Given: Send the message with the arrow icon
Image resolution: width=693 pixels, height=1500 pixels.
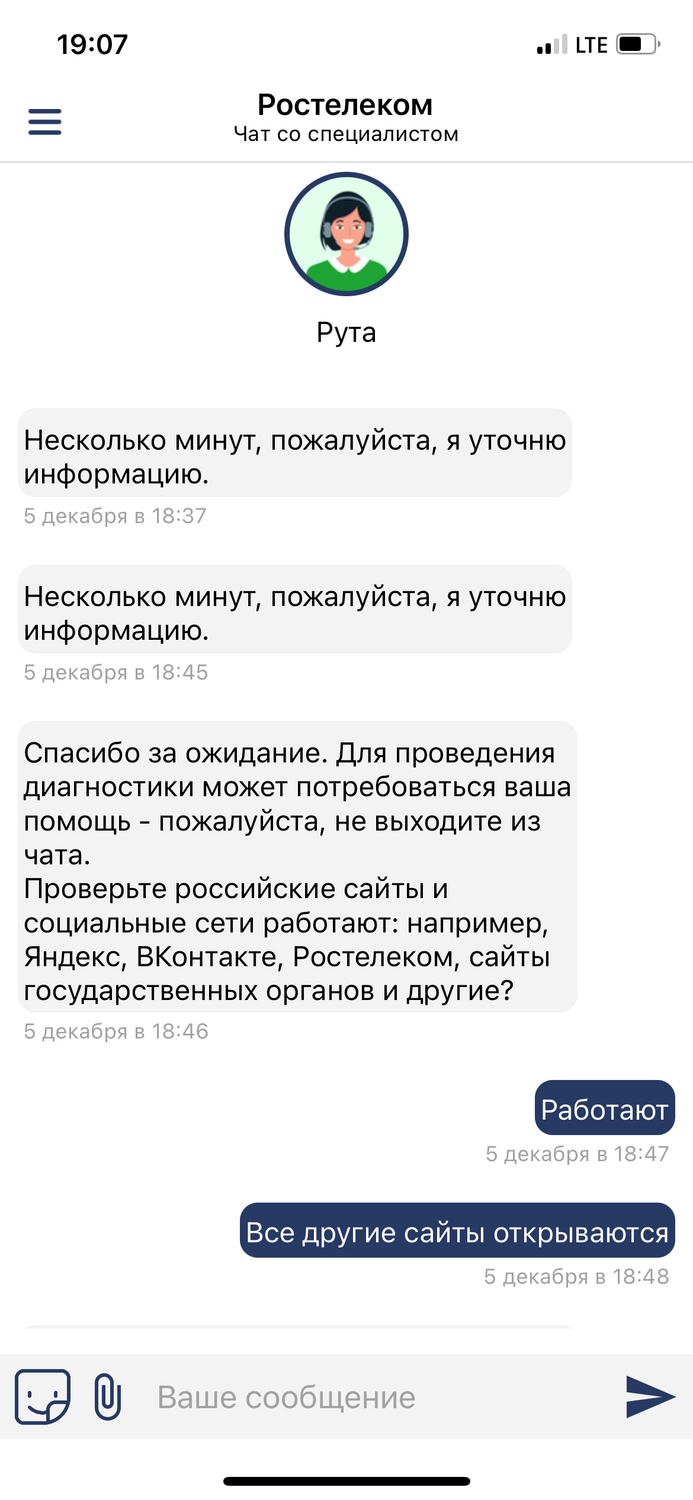Looking at the screenshot, I should click(x=651, y=1397).
